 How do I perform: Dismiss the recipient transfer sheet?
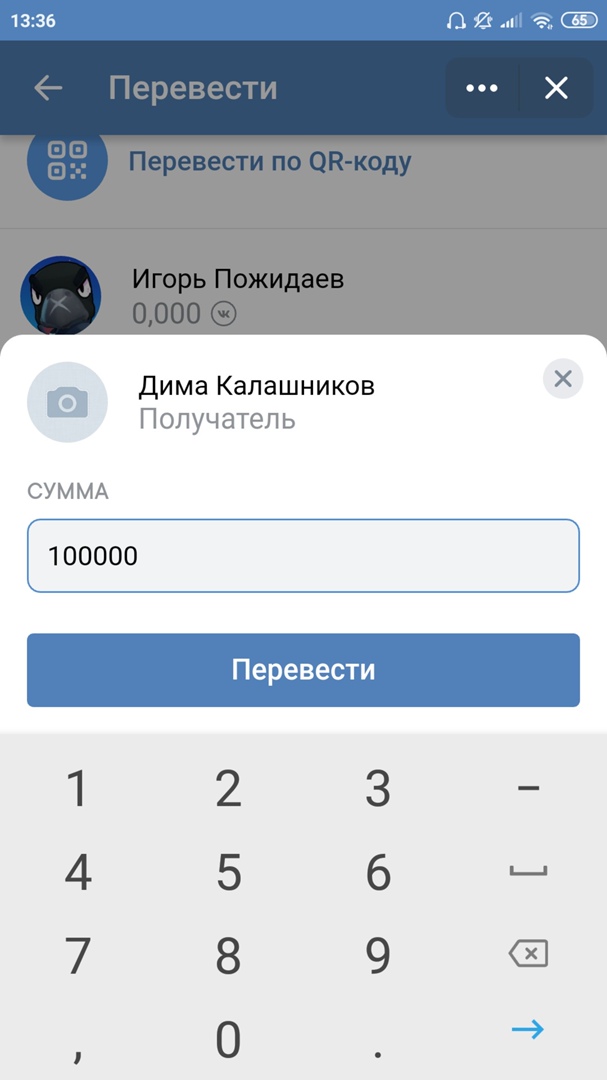563,379
